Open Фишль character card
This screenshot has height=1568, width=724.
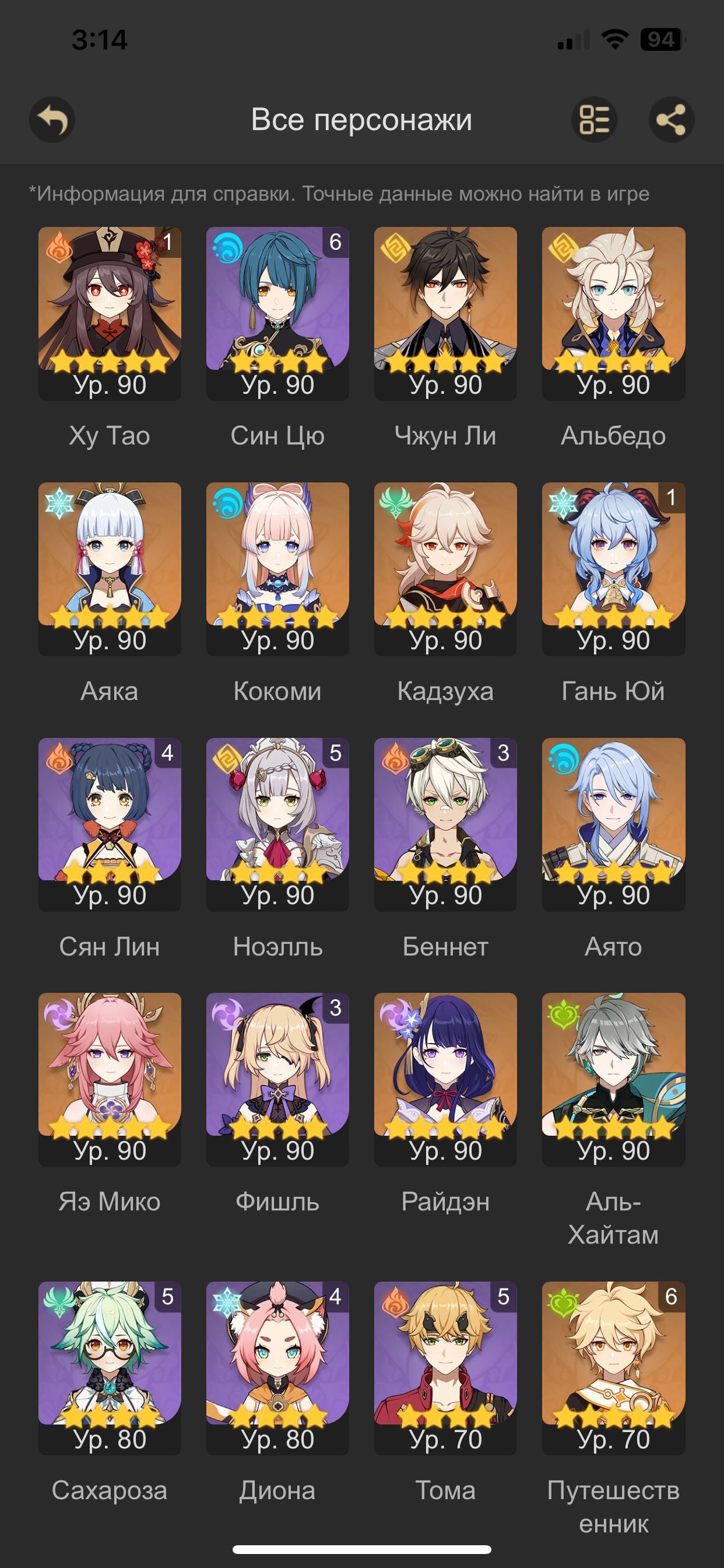click(277, 1079)
